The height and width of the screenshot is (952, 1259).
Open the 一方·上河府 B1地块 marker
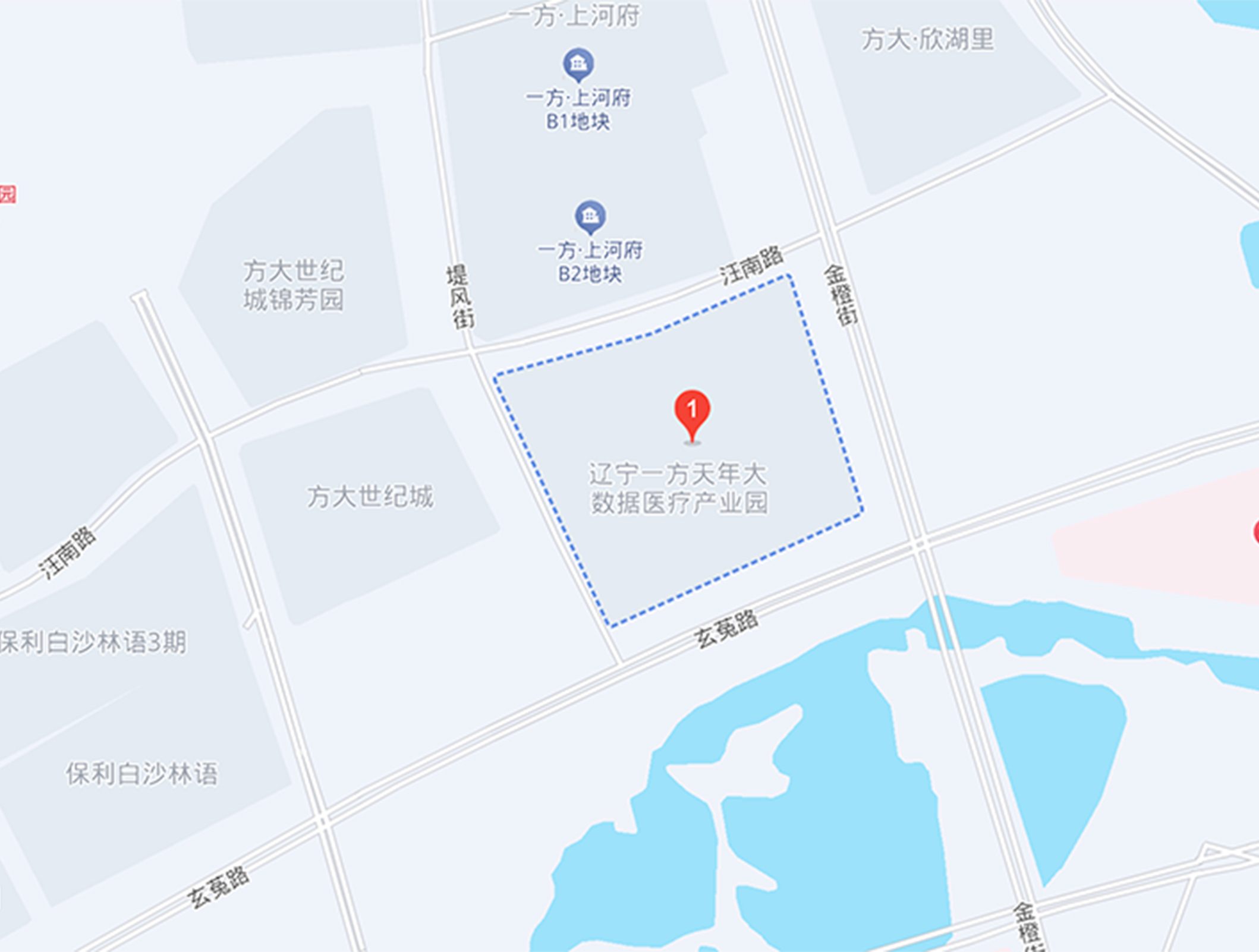pos(578,64)
